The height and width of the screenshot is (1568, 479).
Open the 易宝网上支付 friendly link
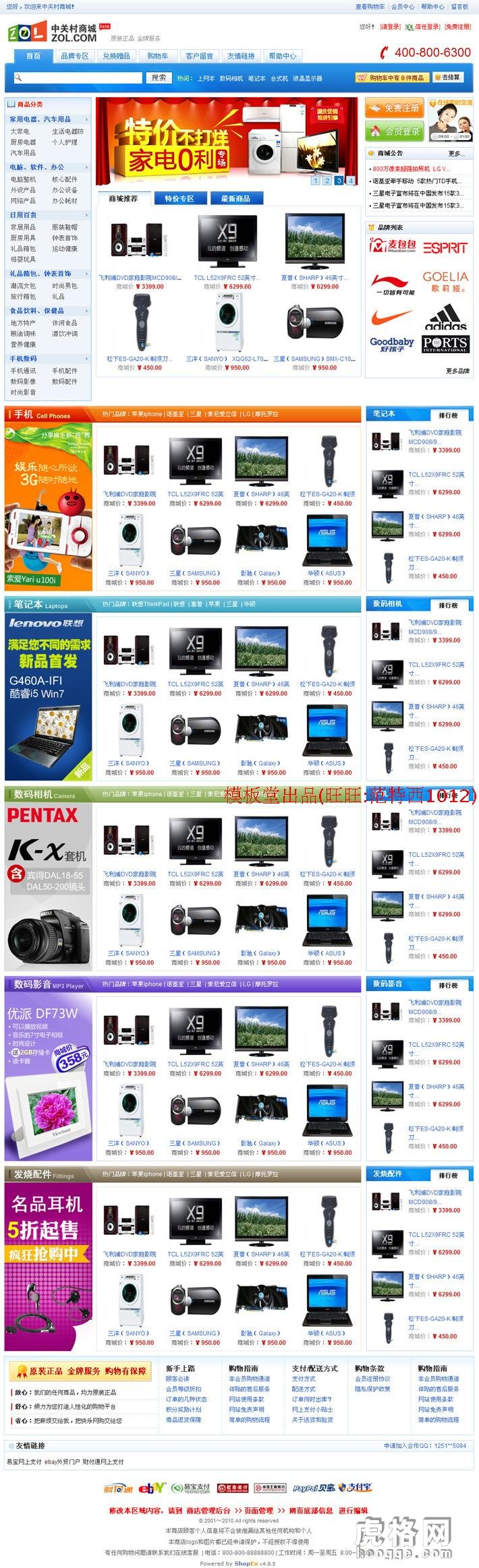tap(24, 1461)
